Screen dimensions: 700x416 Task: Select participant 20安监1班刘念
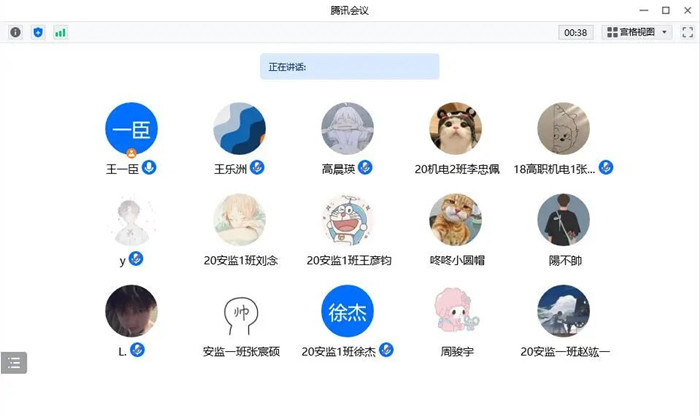point(239,219)
